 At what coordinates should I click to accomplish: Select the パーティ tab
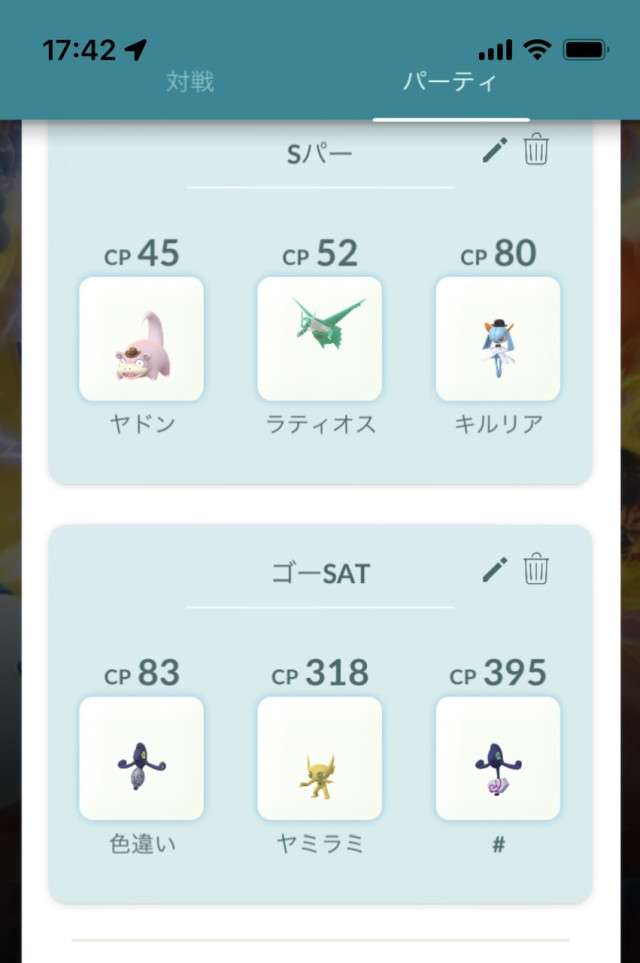tap(449, 82)
